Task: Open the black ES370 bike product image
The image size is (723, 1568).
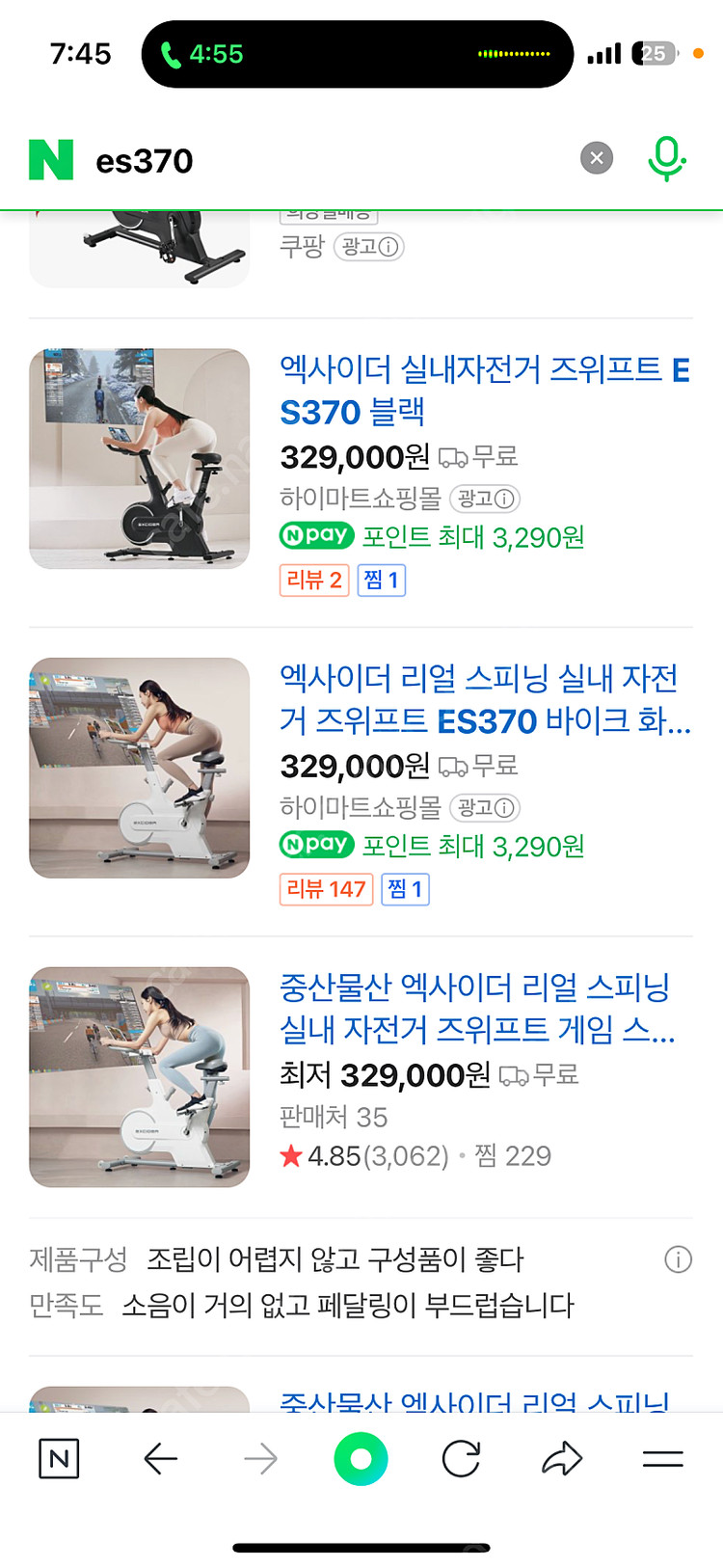Action: coord(140,459)
